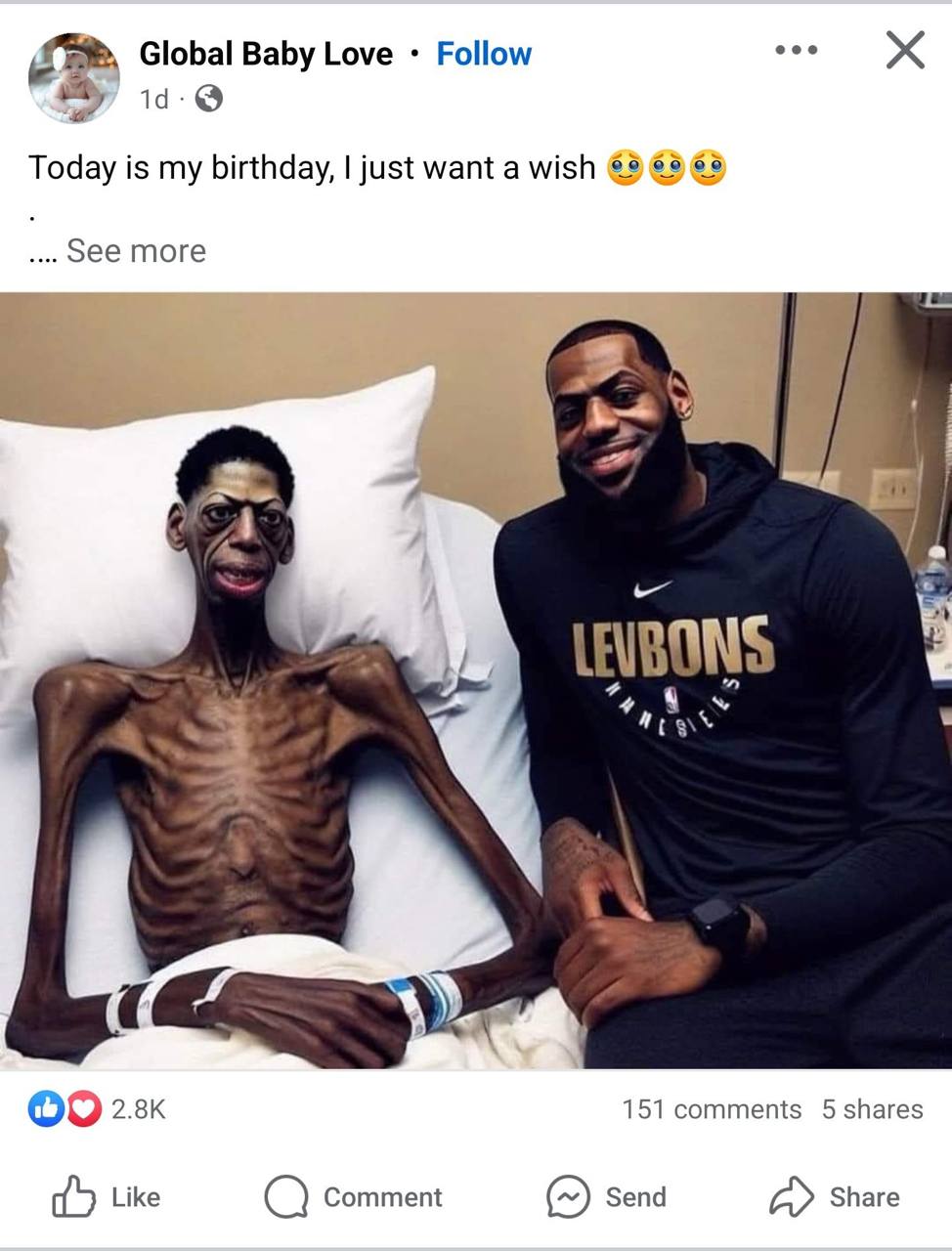Image resolution: width=952 pixels, height=1251 pixels.
Task: Open the 151 comments
Action: pyautogui.click(x=712, y=1109)
